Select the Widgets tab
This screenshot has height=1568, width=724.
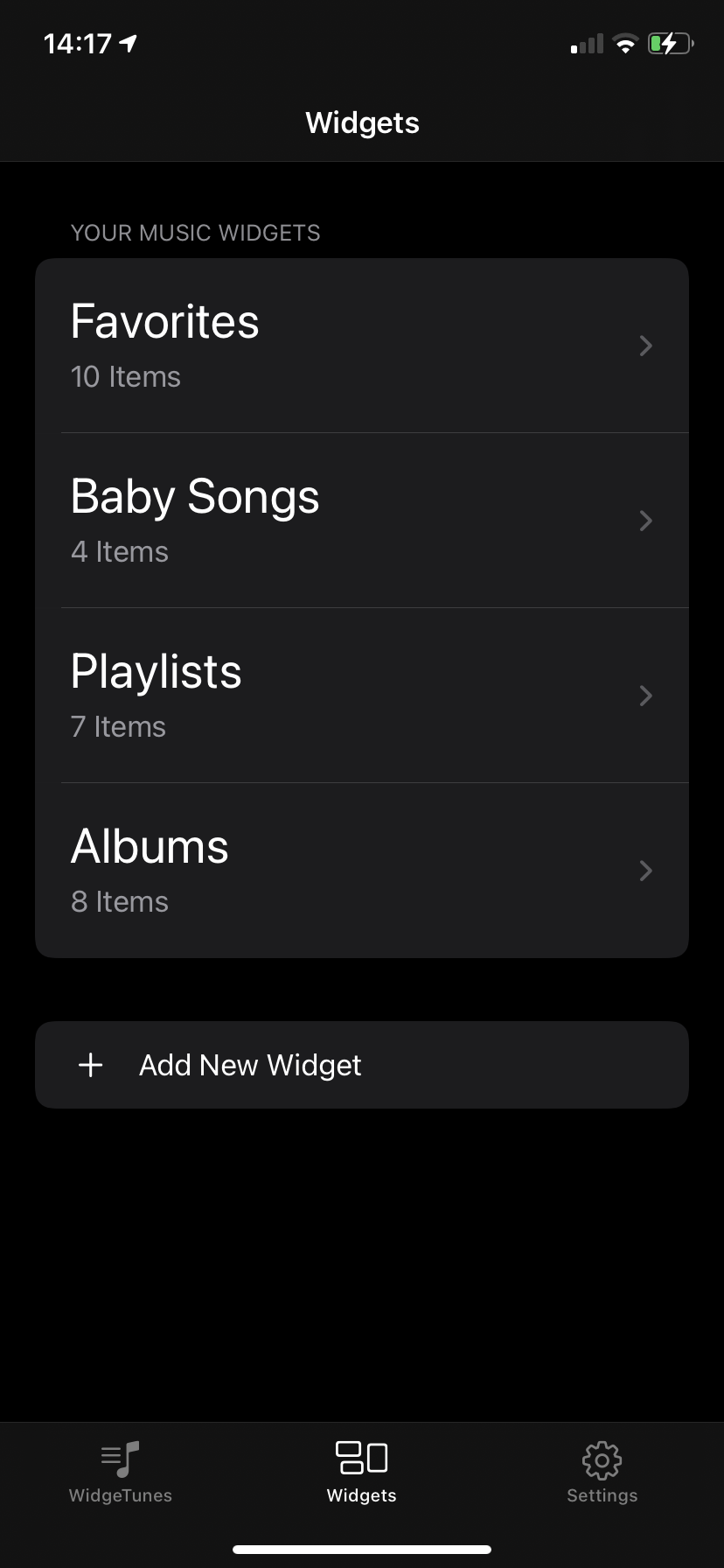362,1473
